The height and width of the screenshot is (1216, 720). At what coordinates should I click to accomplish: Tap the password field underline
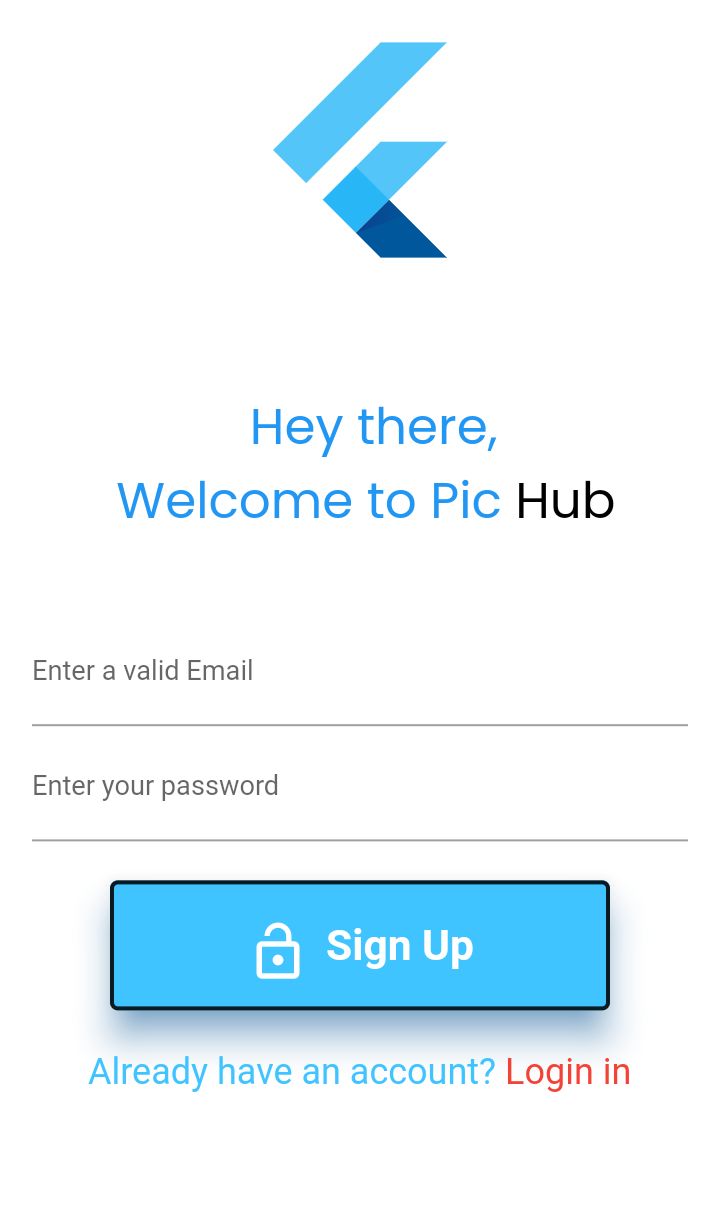[360, 840]
